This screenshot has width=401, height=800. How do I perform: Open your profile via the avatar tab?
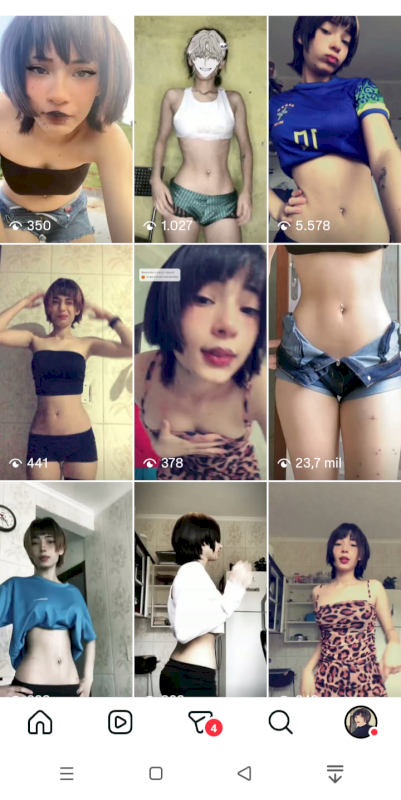(361, 722)
